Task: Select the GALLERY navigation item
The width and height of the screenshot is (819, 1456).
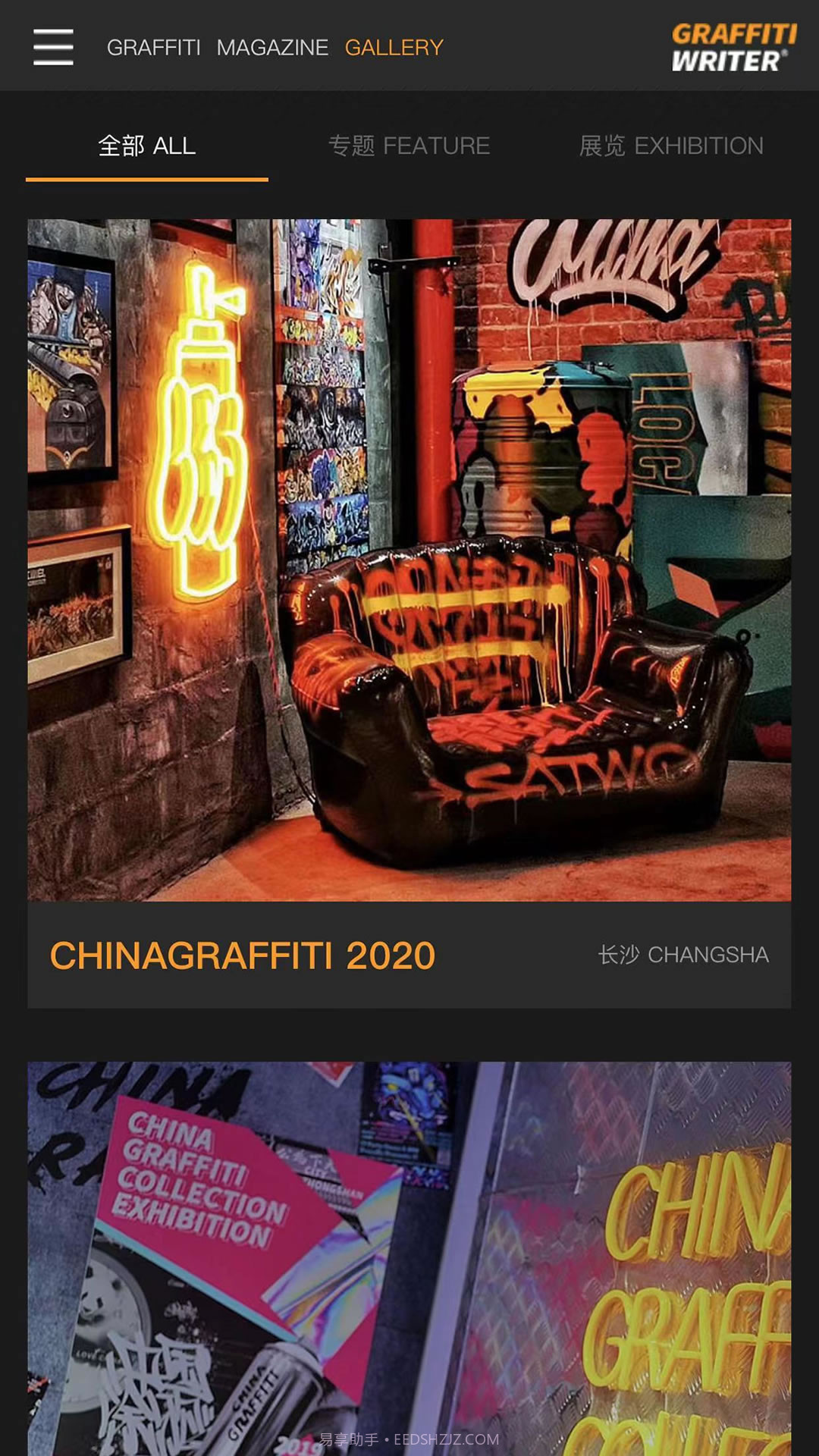Action: point(394,47)
